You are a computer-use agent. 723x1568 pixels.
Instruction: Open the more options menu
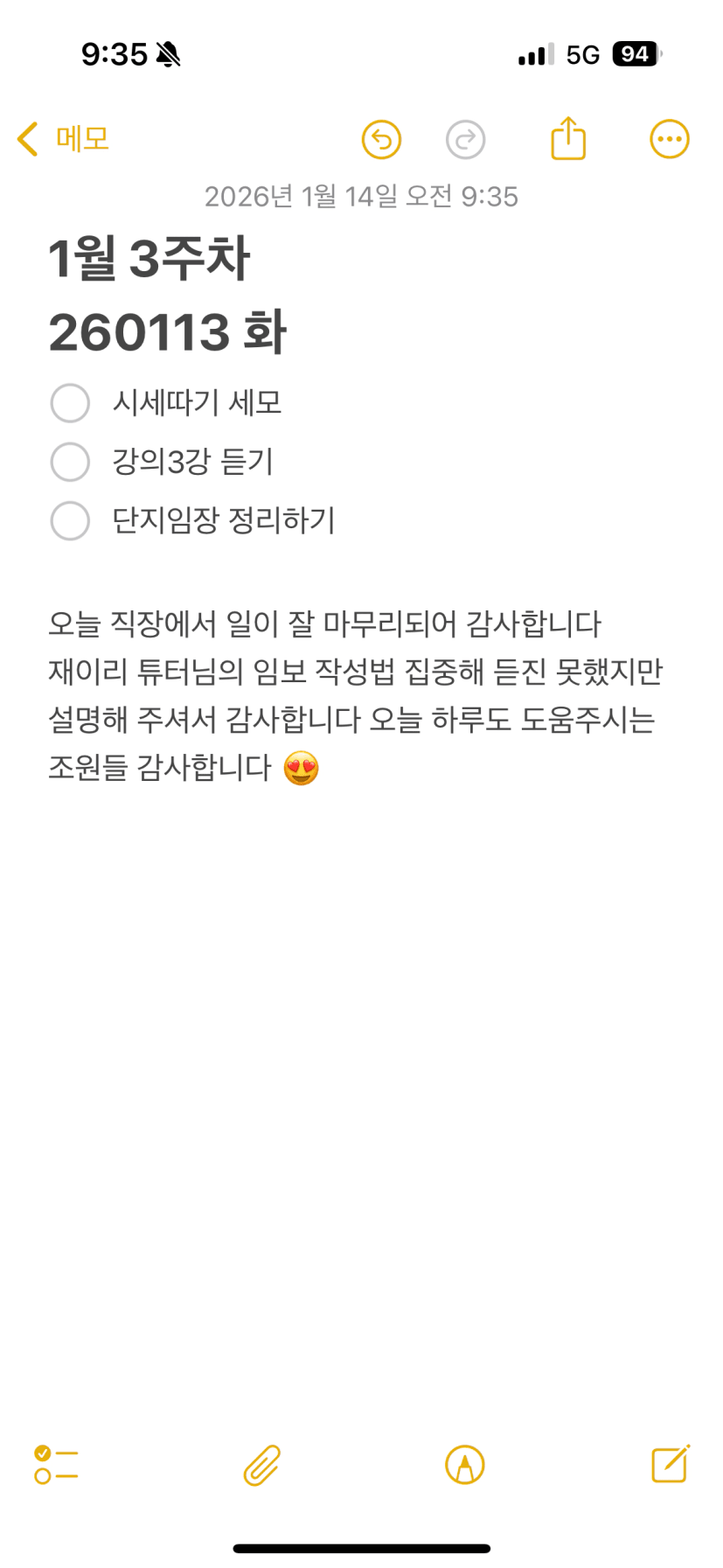click(670, 139)
